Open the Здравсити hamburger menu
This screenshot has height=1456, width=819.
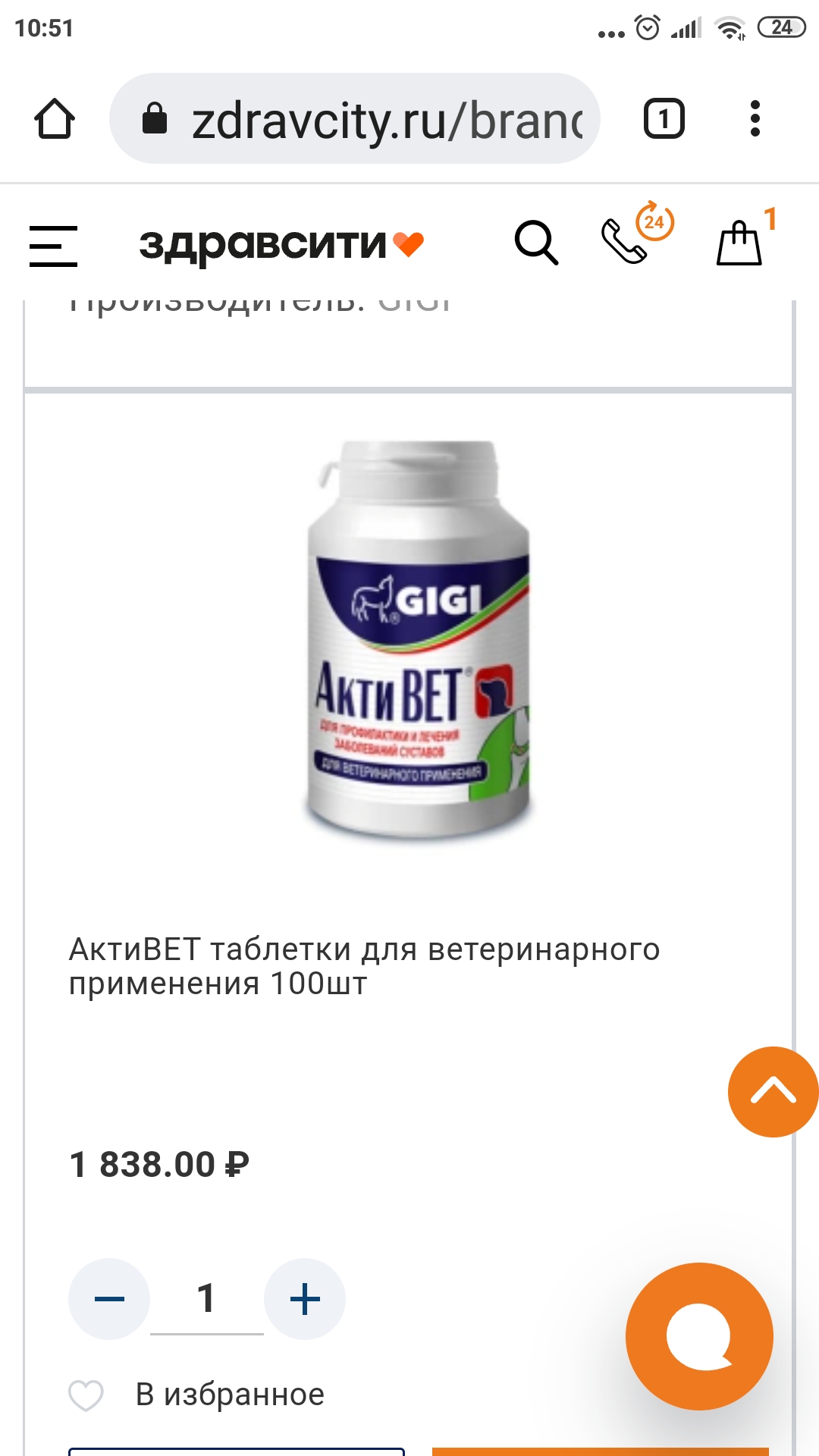coord(53,246)
